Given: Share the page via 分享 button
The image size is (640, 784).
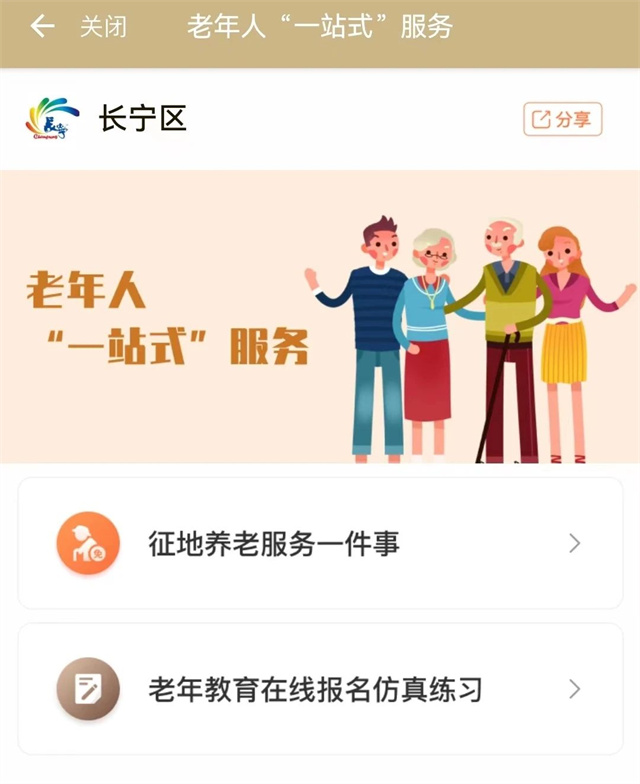Looking at the screenshot, I should pyautogui.click(x=562, y=119).
